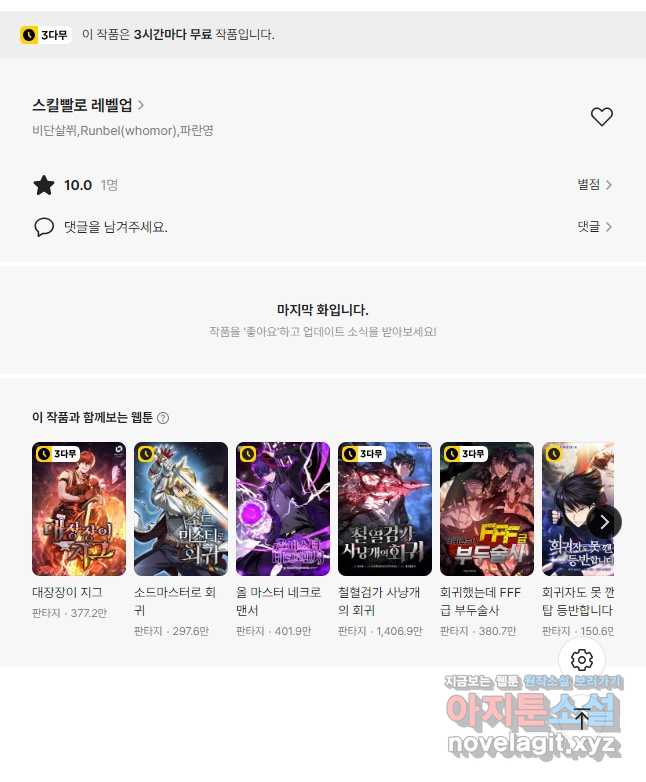This screenshot has height=782, width=646.
Task: Like this webtoon with the heart icon
Action: 601,117
